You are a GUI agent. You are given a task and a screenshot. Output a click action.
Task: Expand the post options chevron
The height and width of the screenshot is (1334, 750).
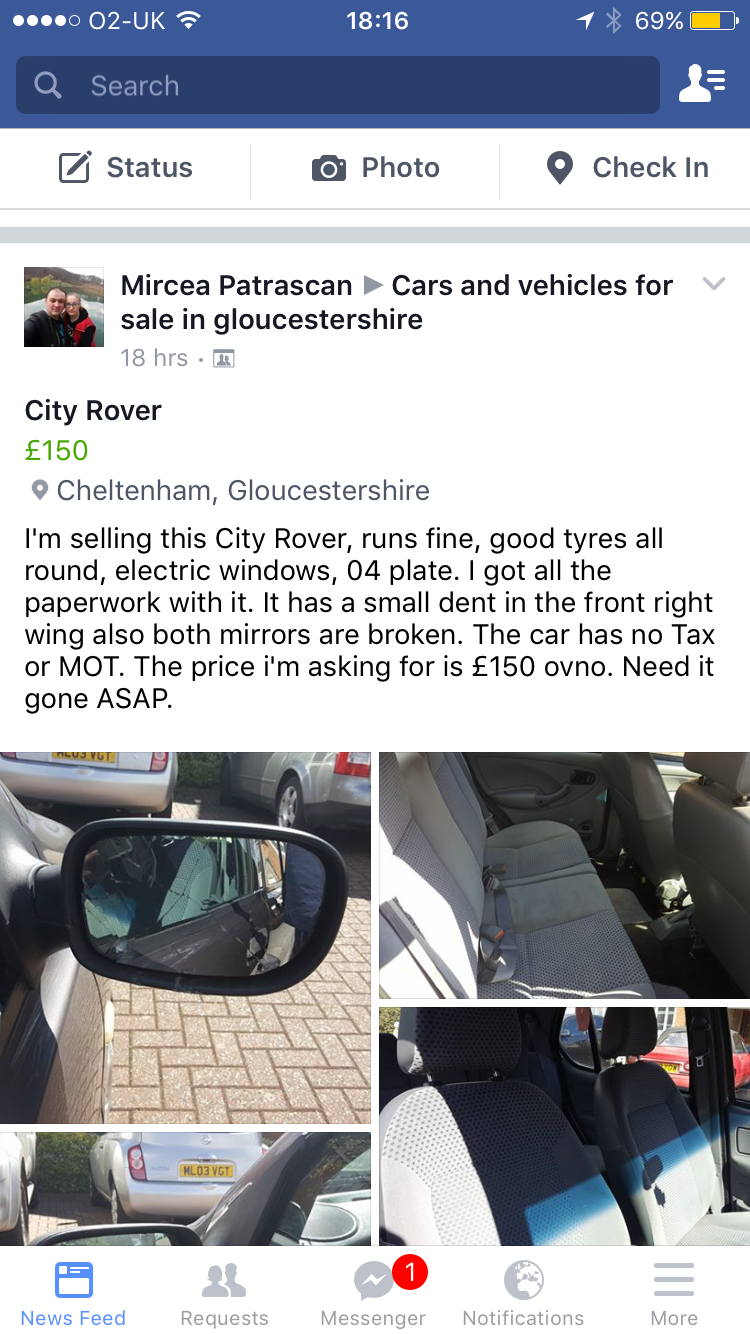713,284
